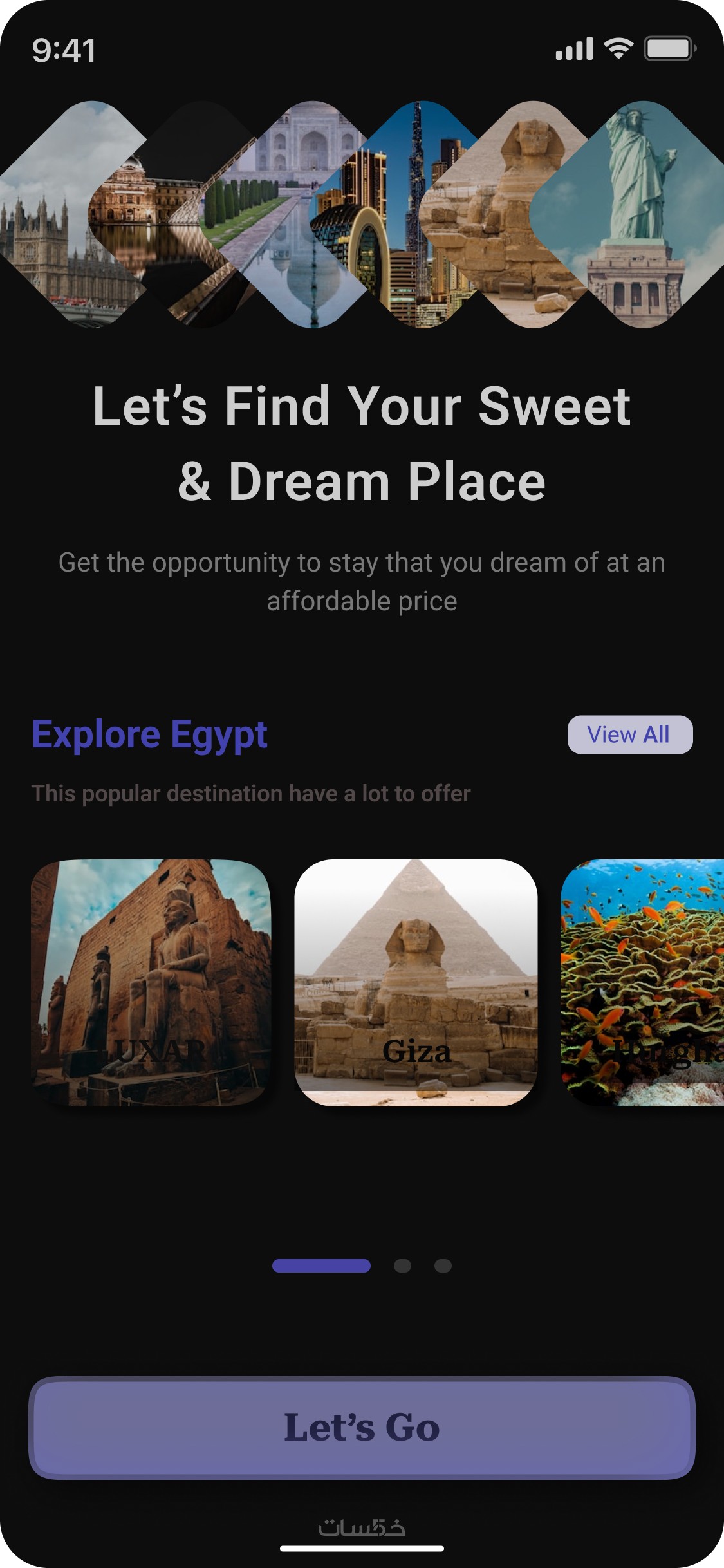
Task: Open the Luxar destination card
Action: click(x=151, y=982)
